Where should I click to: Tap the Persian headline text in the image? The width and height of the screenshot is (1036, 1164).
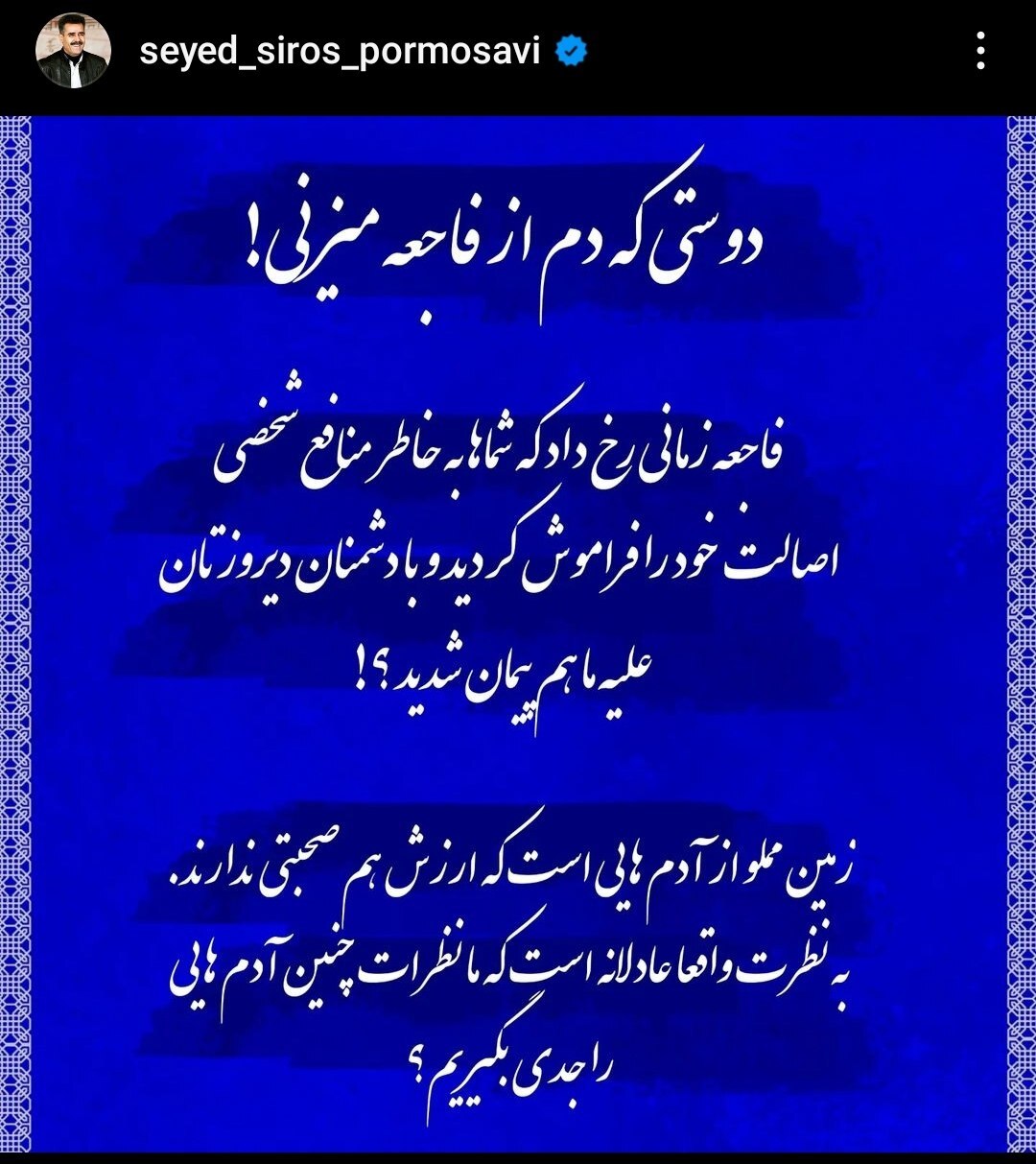518,235
